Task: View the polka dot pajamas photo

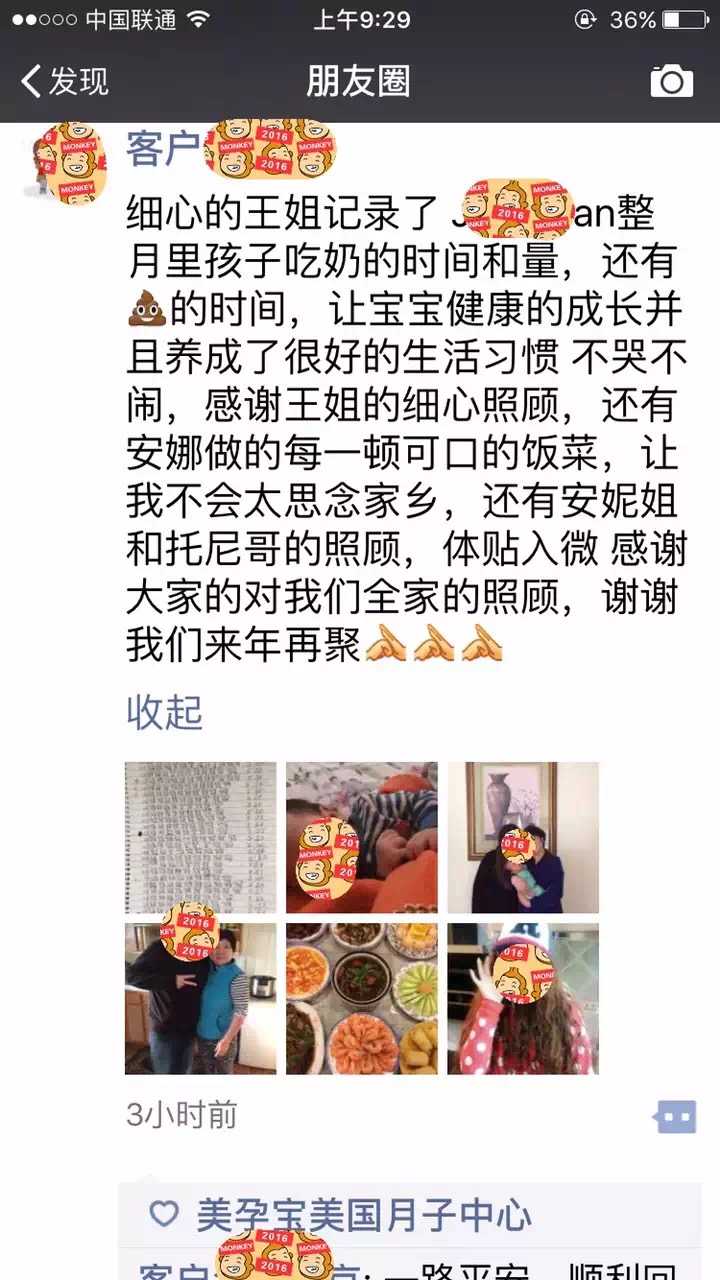Action: pos(522,998)
